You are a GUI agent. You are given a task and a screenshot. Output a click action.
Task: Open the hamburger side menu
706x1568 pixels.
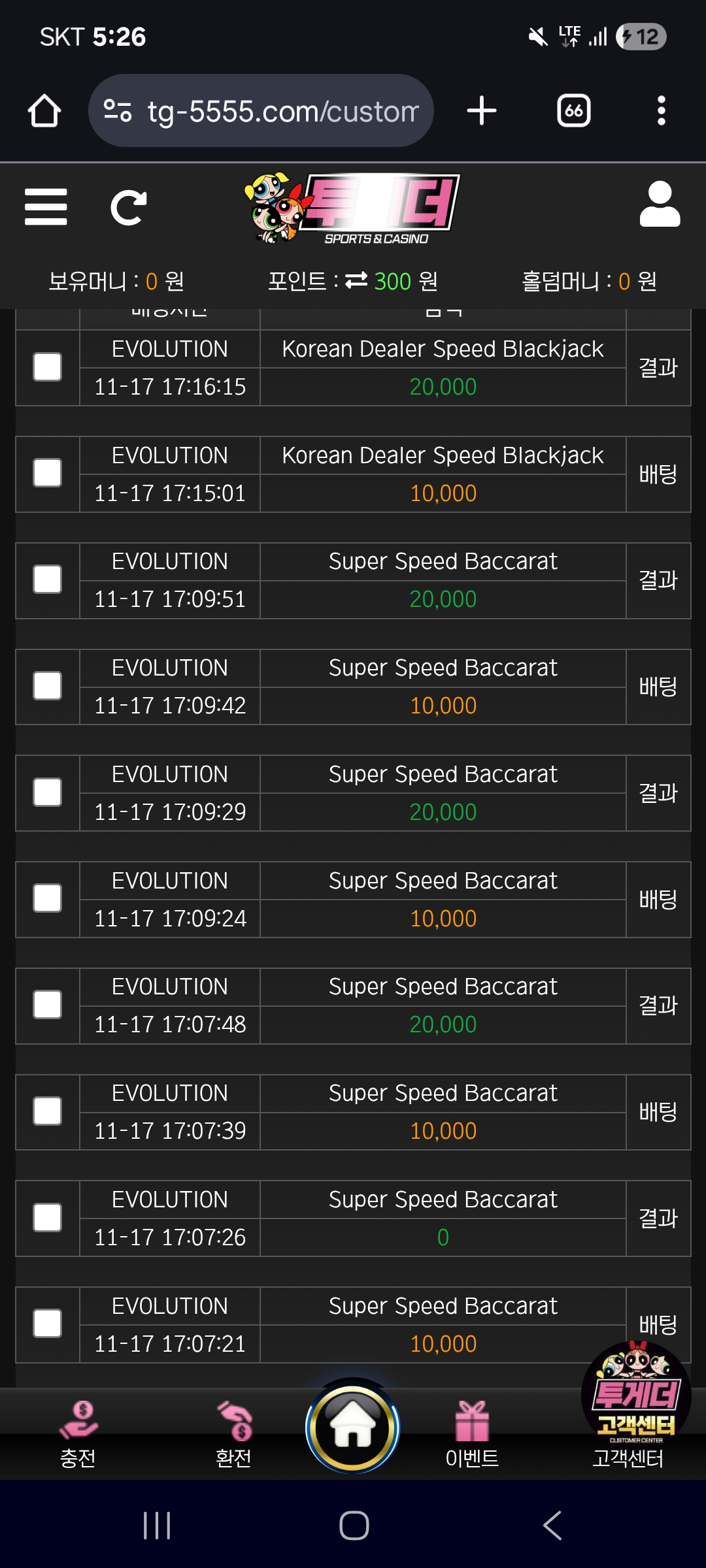(46, 206)
